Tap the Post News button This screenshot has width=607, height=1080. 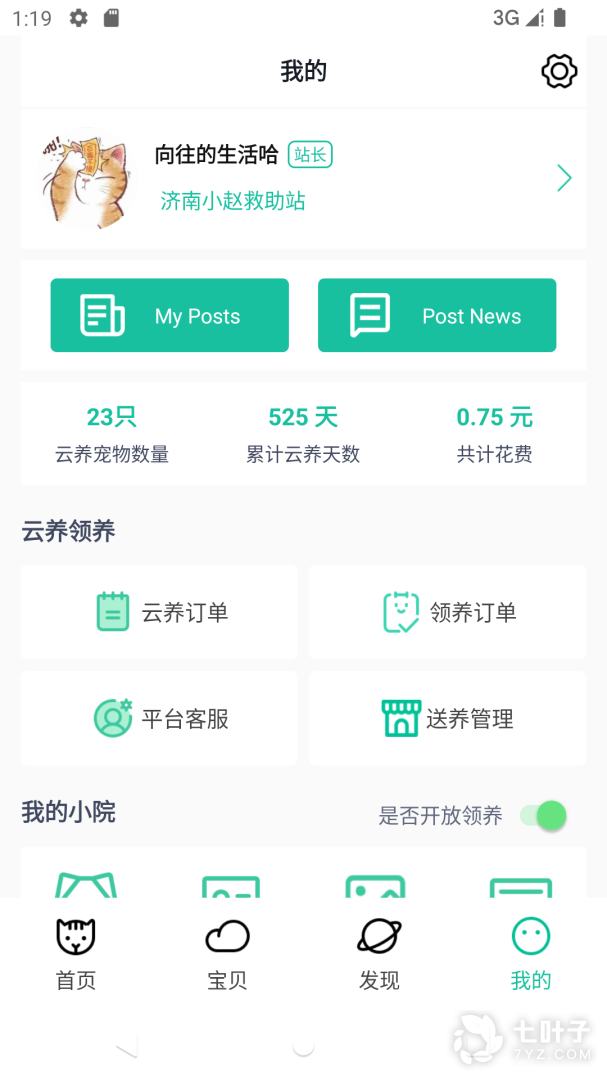pos(437,316)
